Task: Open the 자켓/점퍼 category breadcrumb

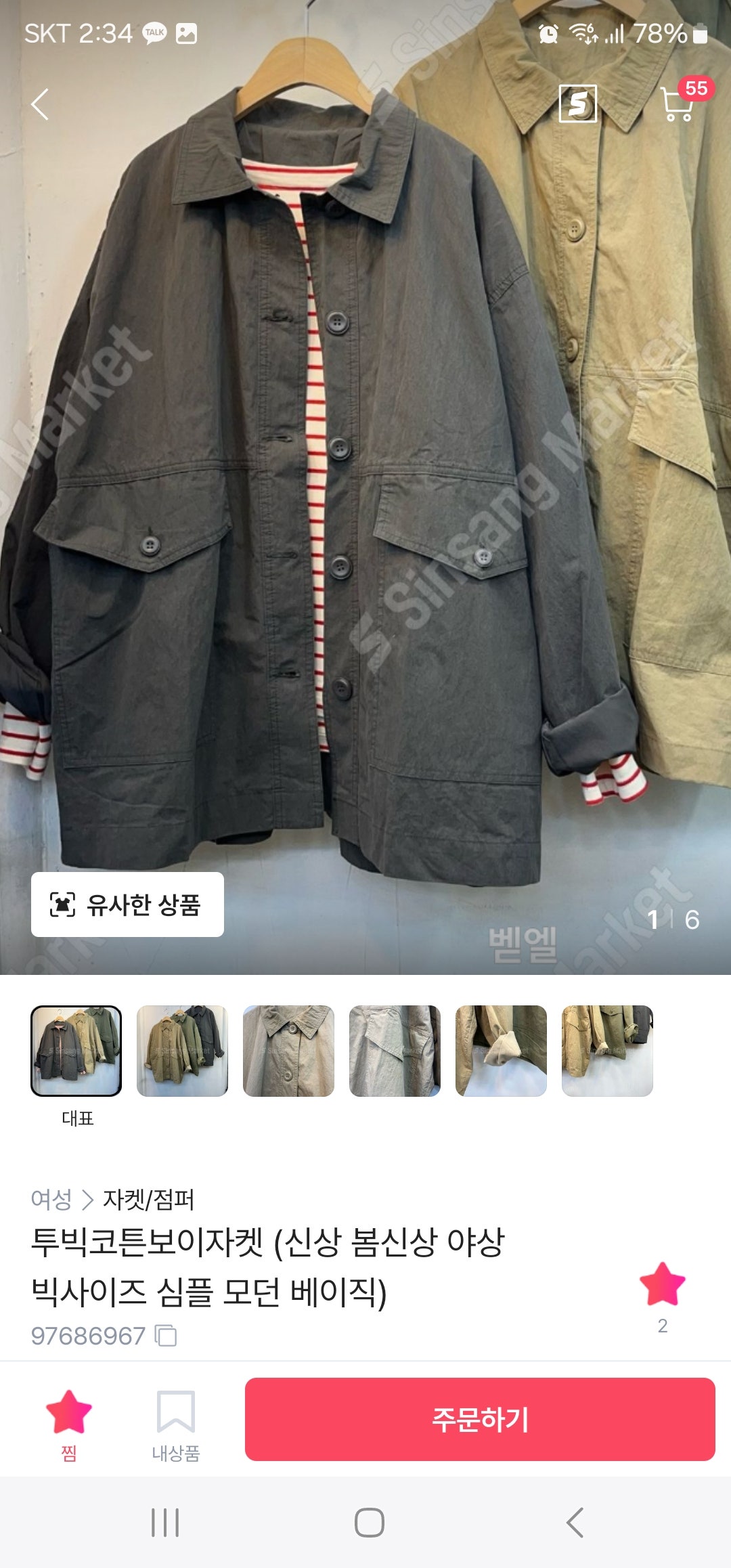Action: 148,1200
